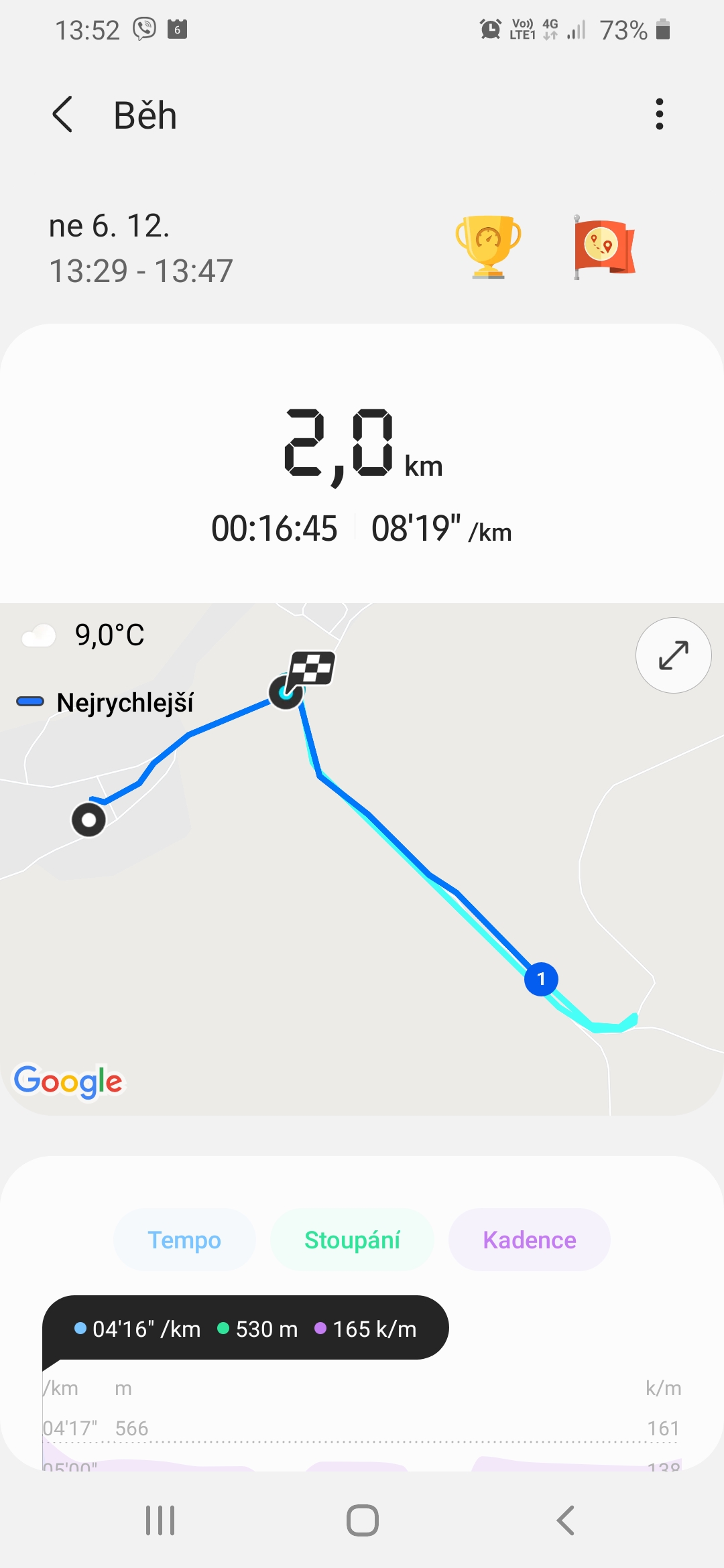Open the route map view

tap(362, 859)
